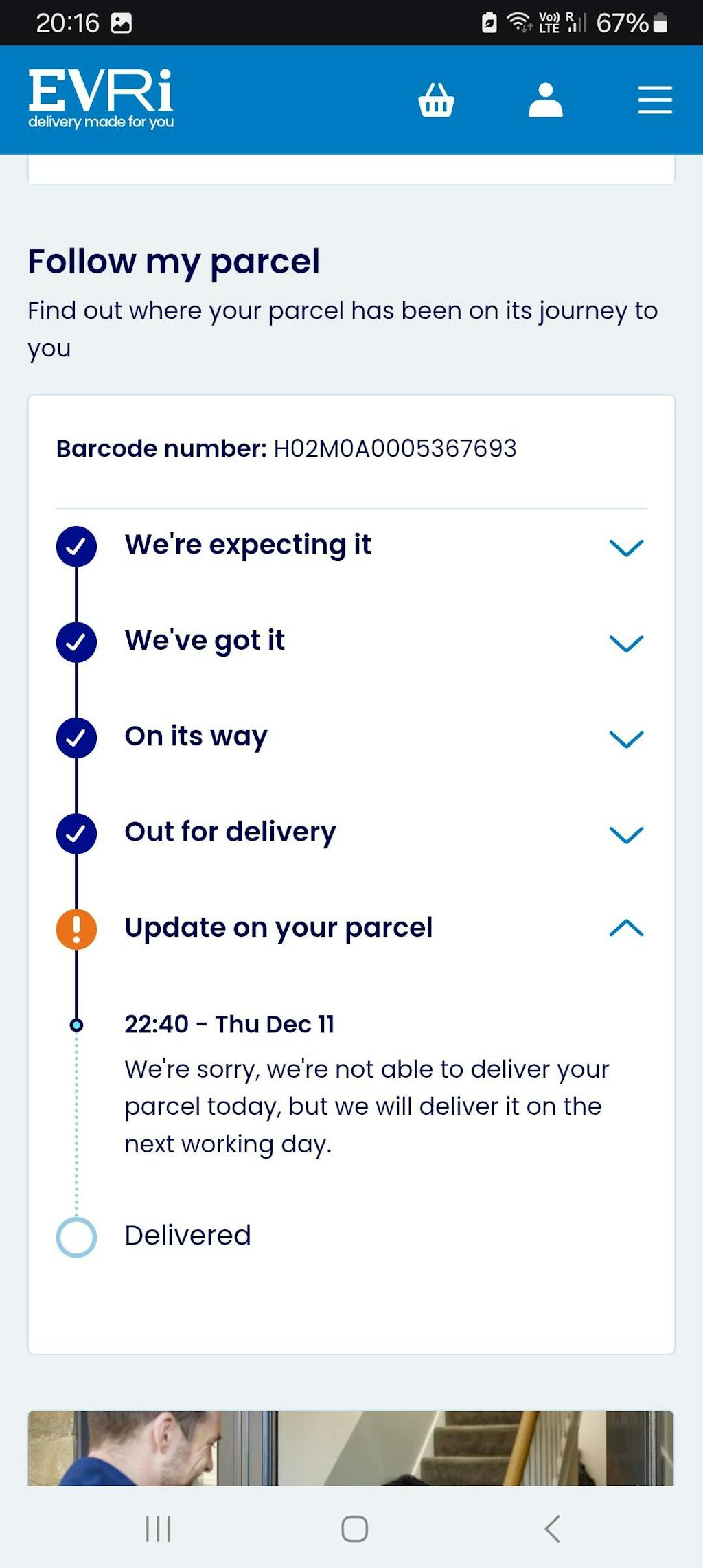
Task: Expand the "We've got it" step
Action: [626, 643]
